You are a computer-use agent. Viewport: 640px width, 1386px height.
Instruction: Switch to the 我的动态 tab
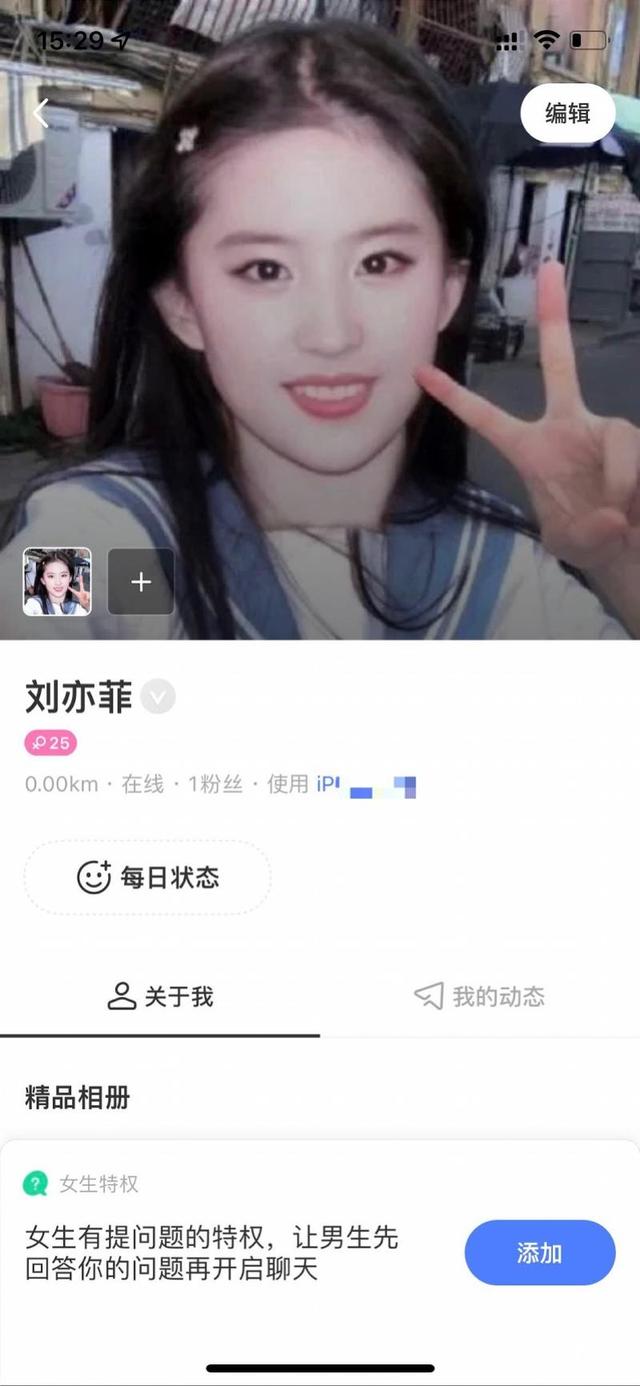pyautogui.click(x=480, y=996)
